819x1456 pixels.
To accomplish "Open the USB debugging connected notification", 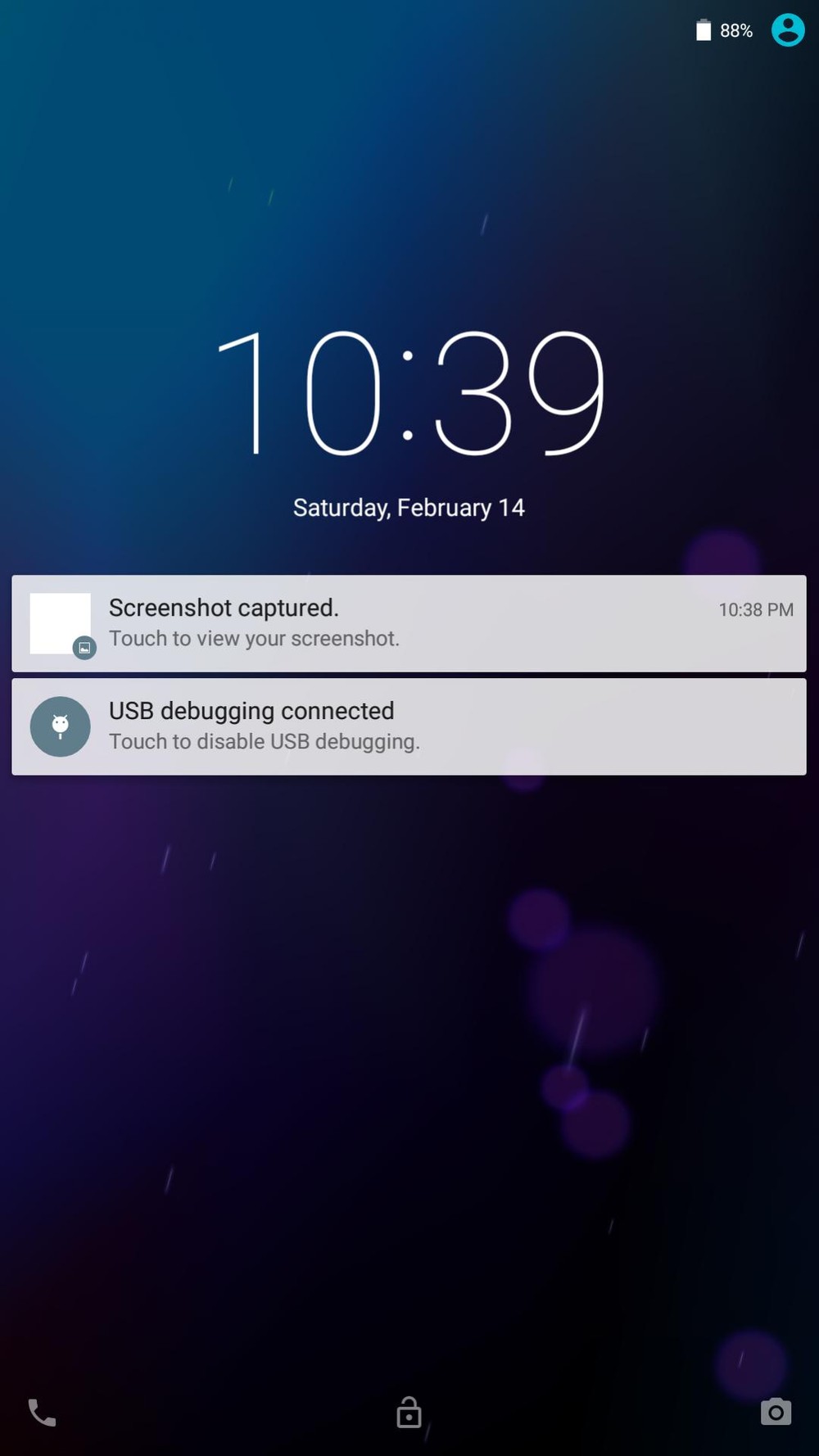I will tap(409, 726).
